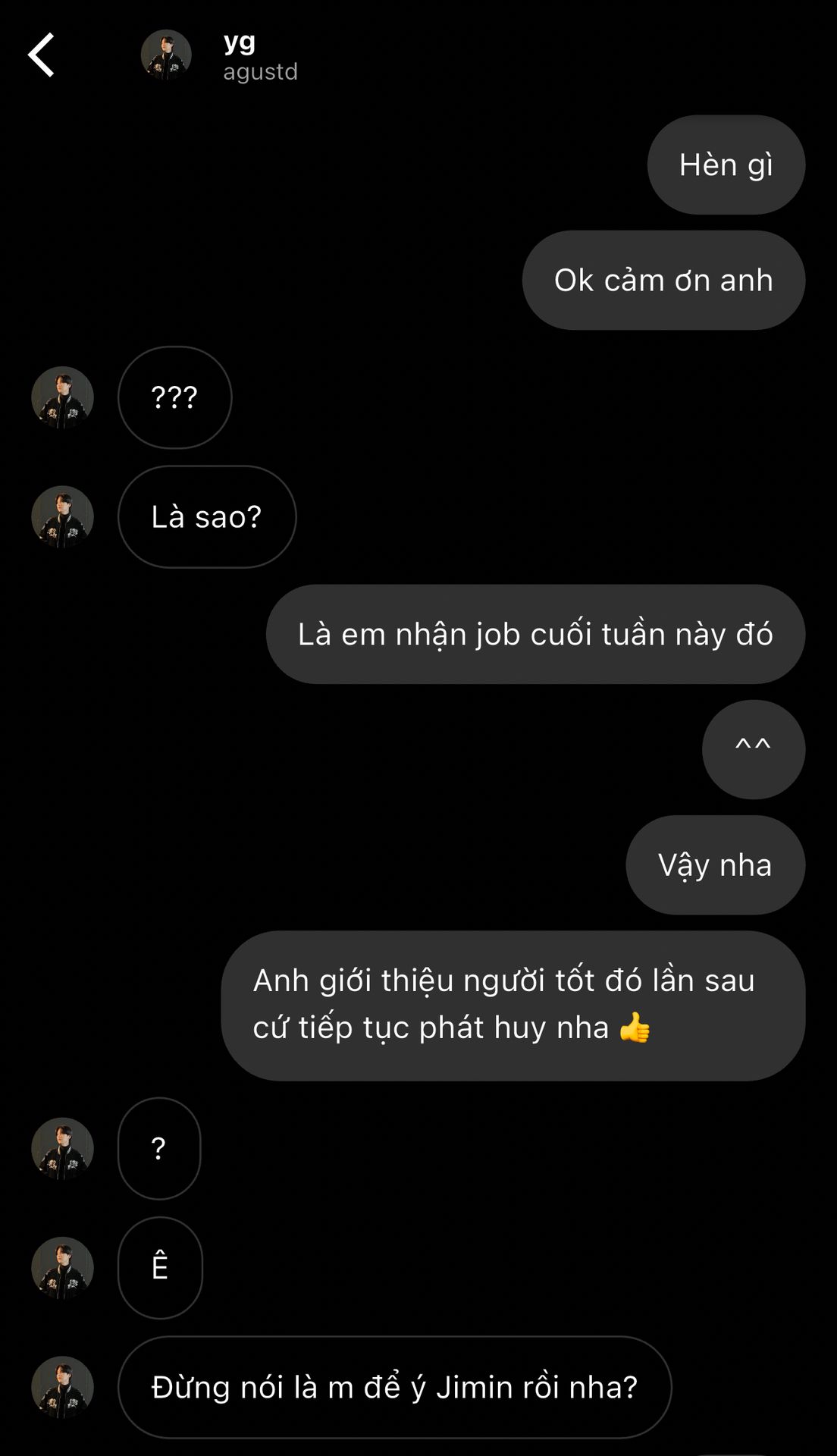Open yg's profile from the header avatar
837x1456 pixels.
pos(166,55)
